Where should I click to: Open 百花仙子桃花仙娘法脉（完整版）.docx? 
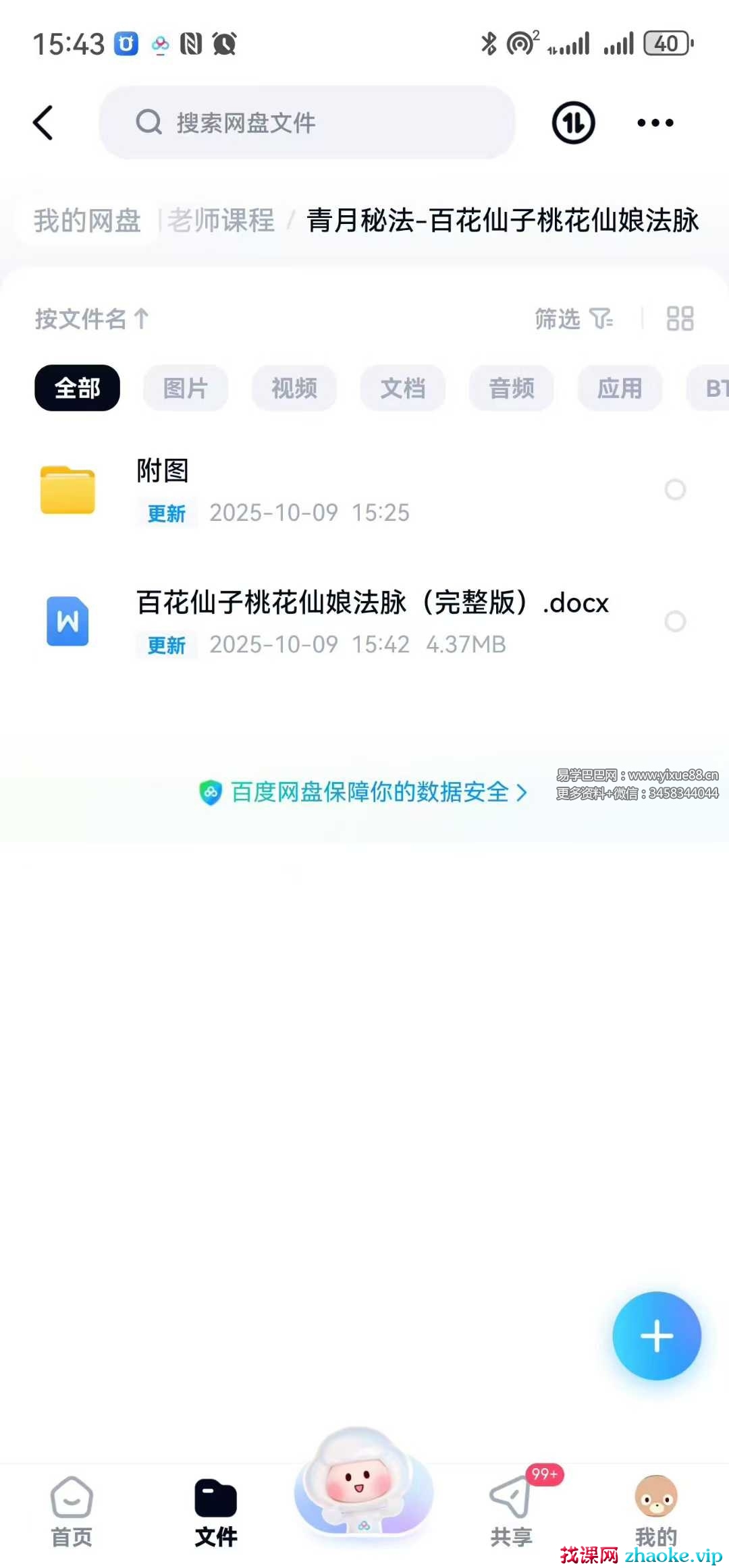coord(371,621)
